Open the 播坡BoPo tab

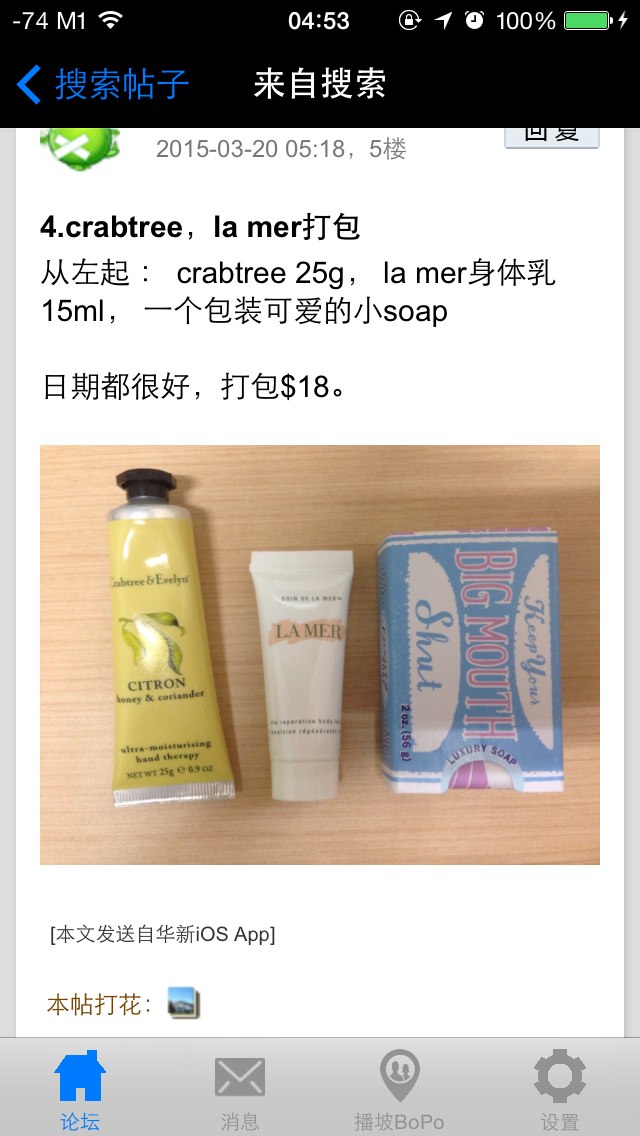pos(399,1089)
